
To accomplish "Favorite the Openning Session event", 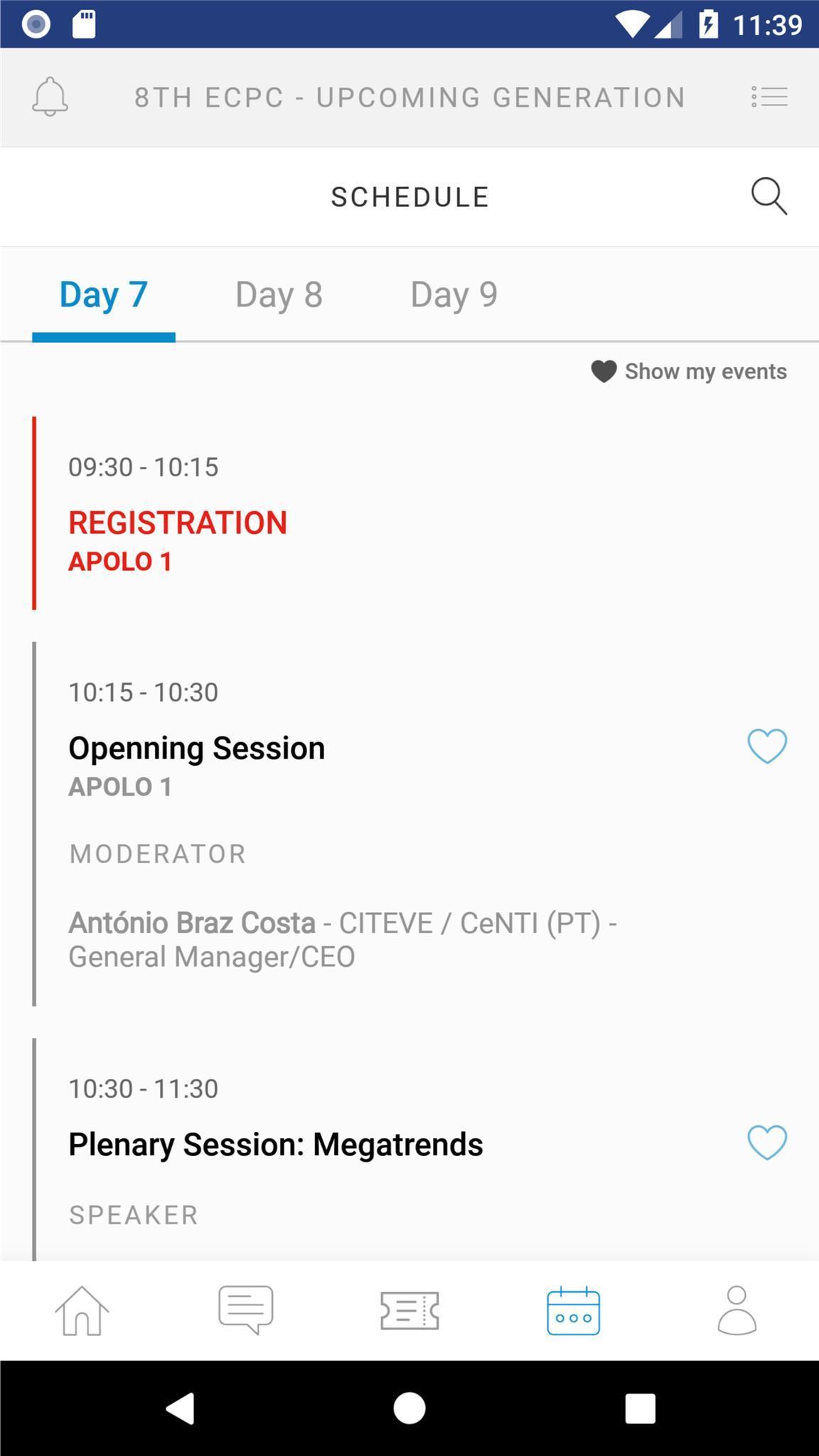I will [x=767, y=746].
